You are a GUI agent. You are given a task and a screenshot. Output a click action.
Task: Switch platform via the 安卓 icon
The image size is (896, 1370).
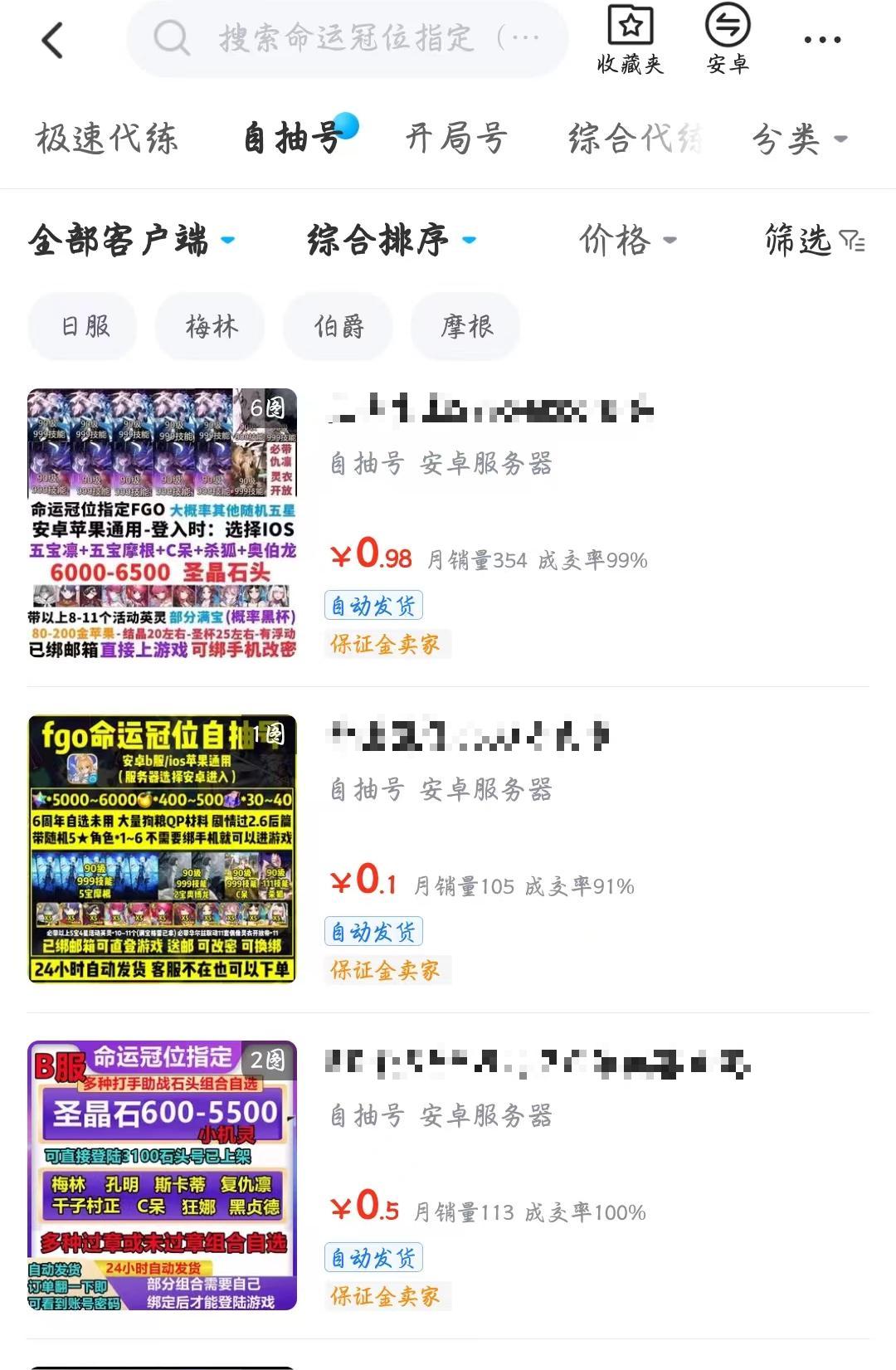[727, 40]
